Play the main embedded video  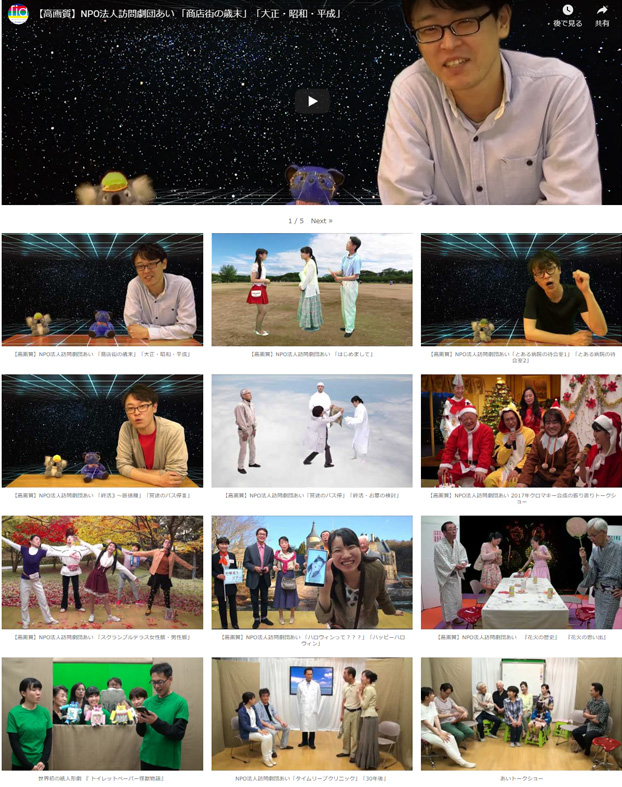pos(312,101)
